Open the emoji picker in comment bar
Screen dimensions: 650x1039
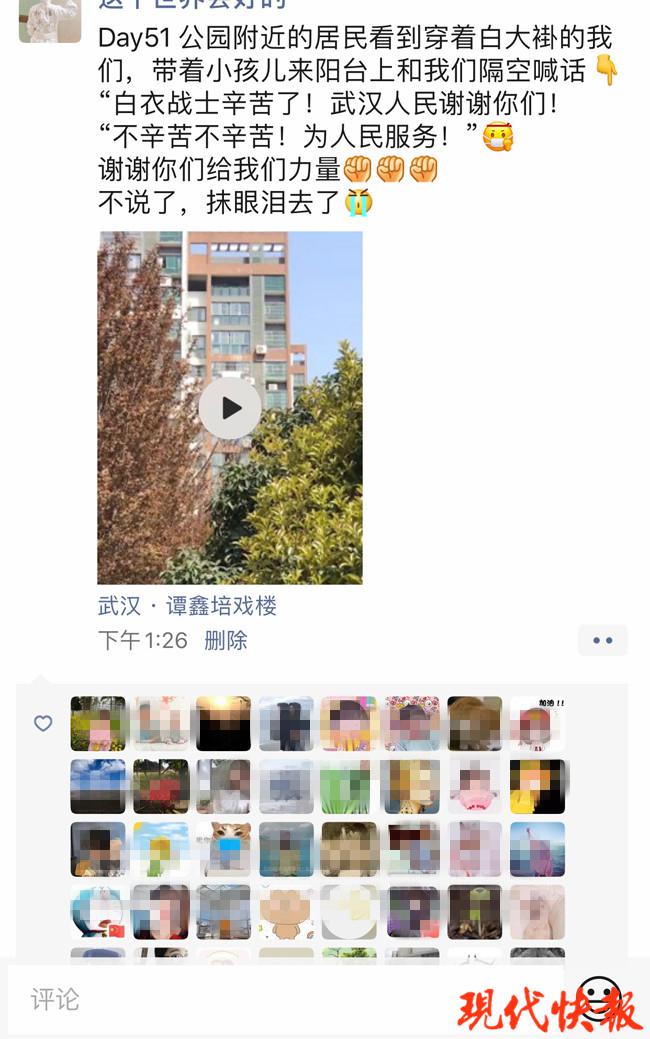click(x=599, y=996)
